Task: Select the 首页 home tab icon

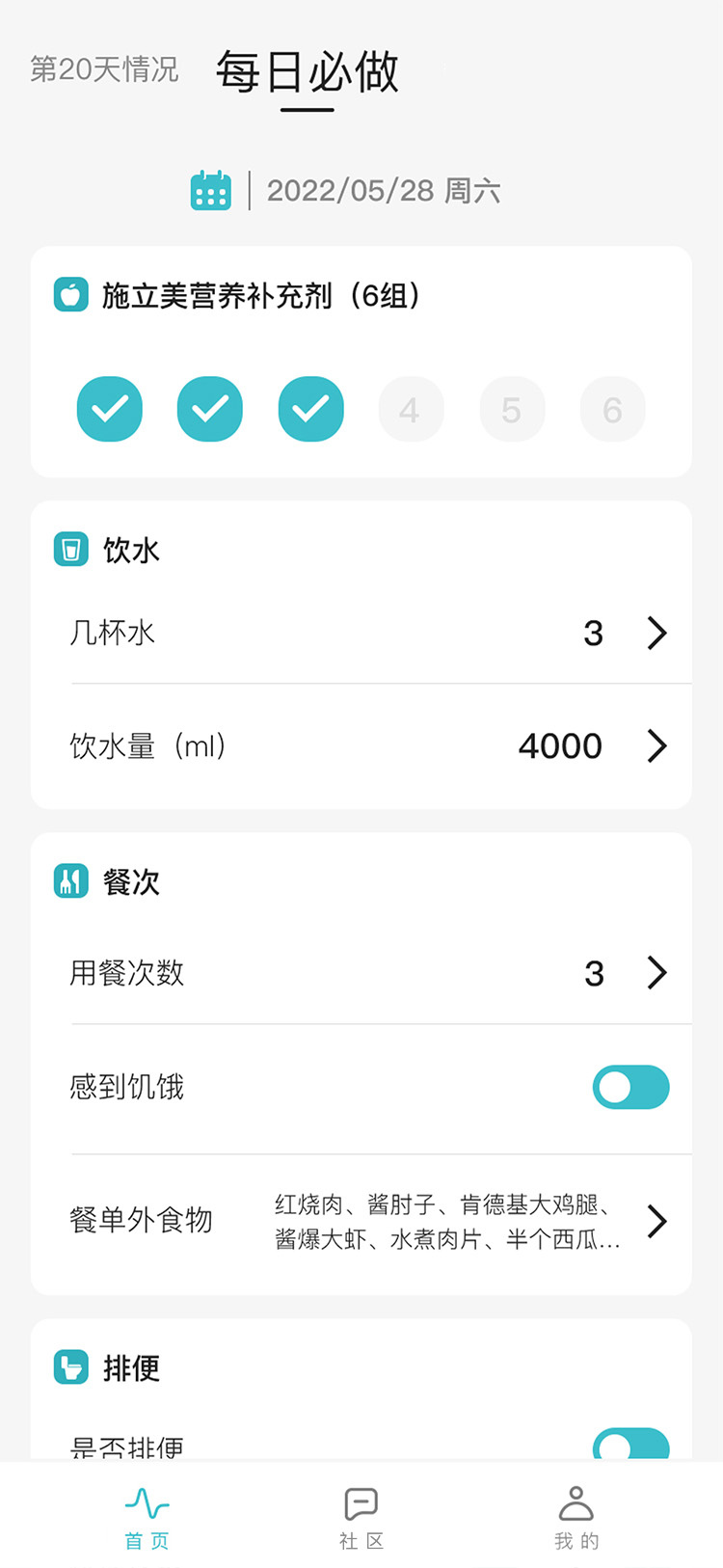Action: click(146, 1503)
